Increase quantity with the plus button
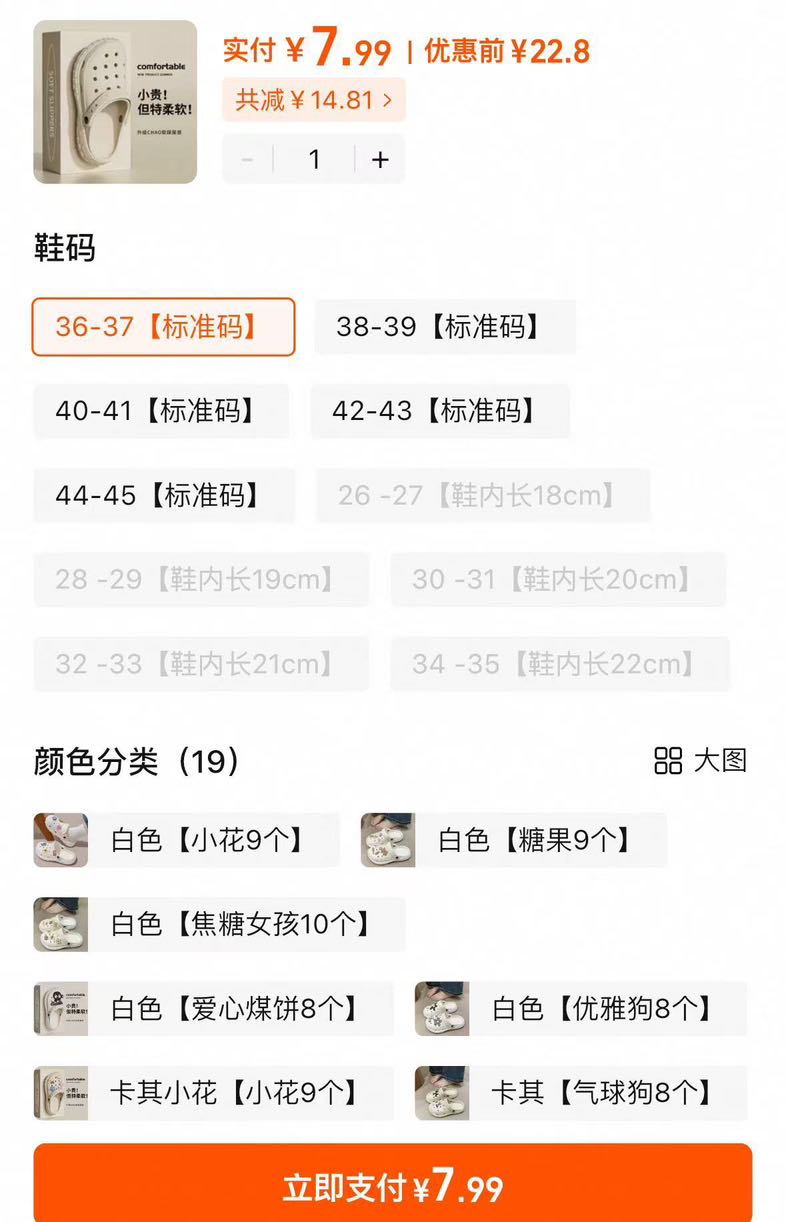The height and width of the screenshot is (1222, 786). pyautogui.click(x=380, y=160)
